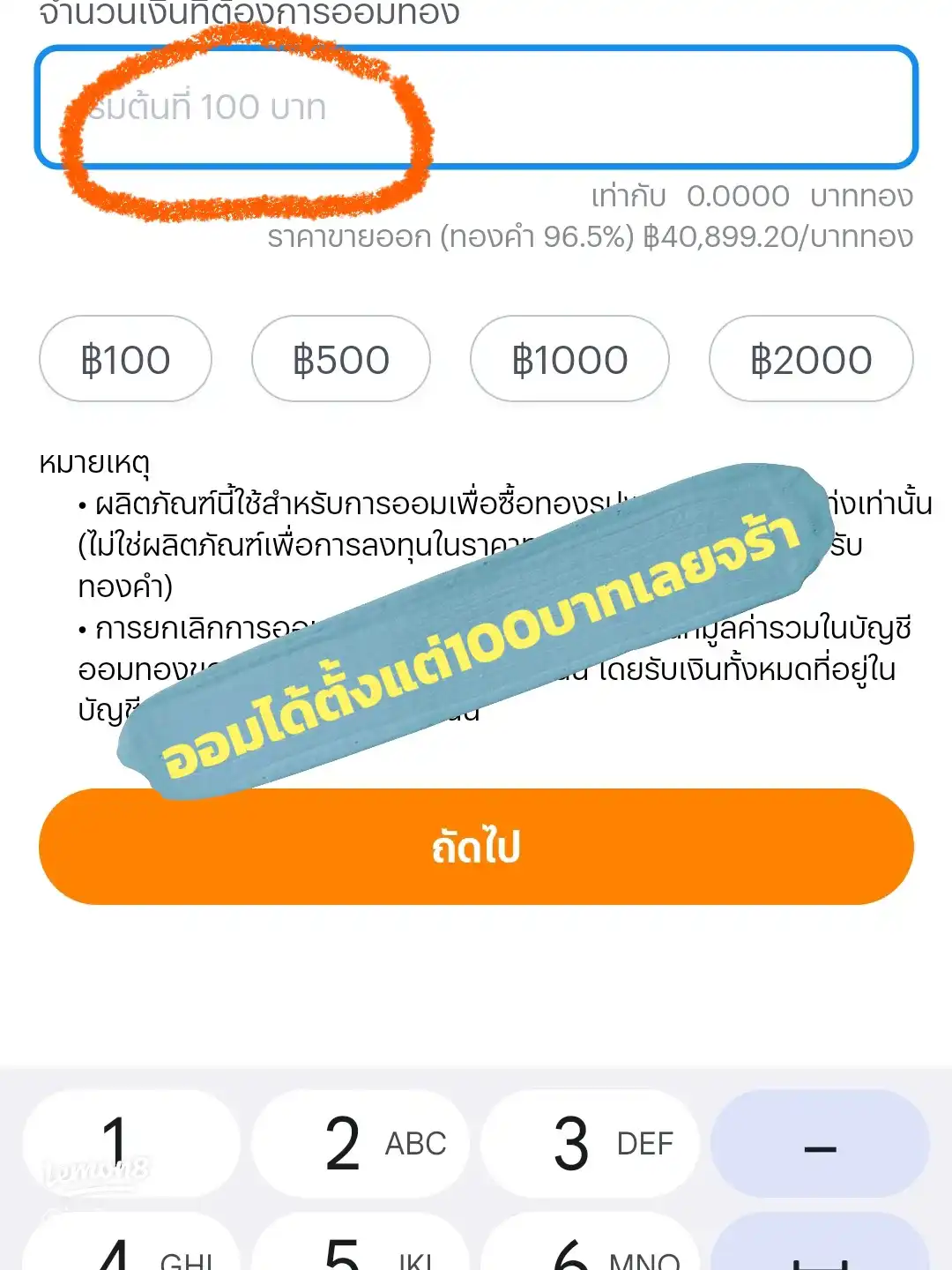The height and width of the screenshot is (1270, 952).
Task: Select the ฿100 quick amount chip
Action: (x=125, y=359)
